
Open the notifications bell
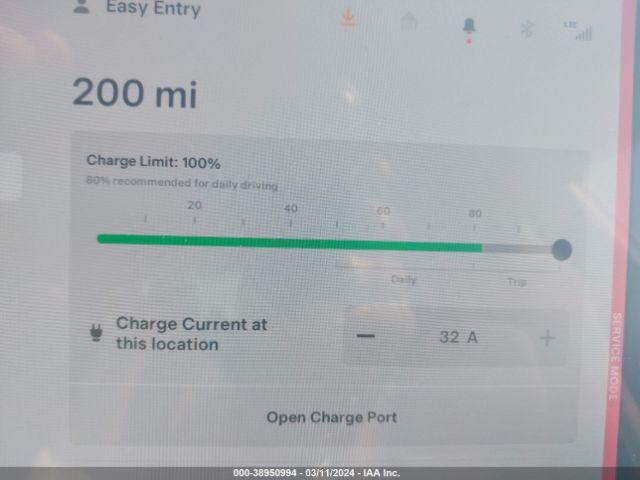click(469, 28)
